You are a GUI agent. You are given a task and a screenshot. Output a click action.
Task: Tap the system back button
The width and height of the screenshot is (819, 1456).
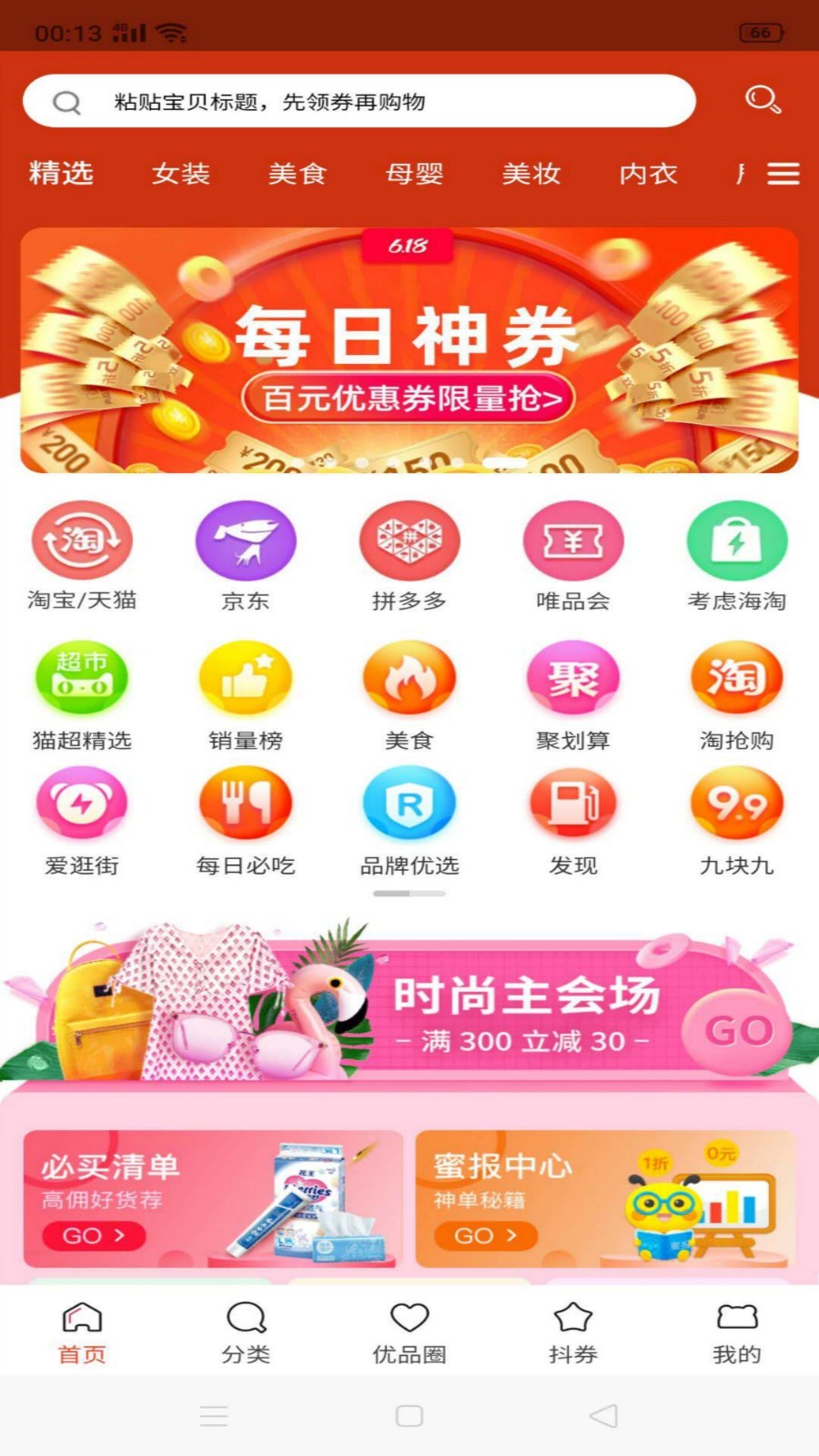[x=603, y=1416]
